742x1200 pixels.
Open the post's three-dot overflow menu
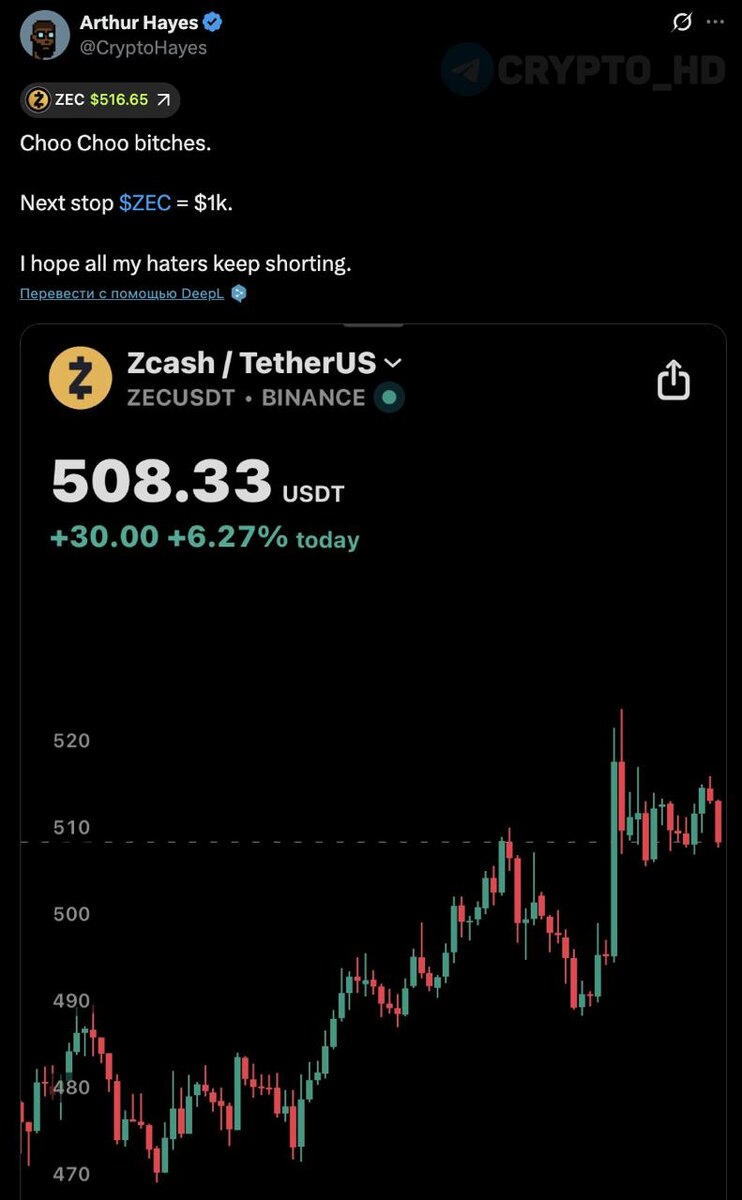click(x=714, y=22)
